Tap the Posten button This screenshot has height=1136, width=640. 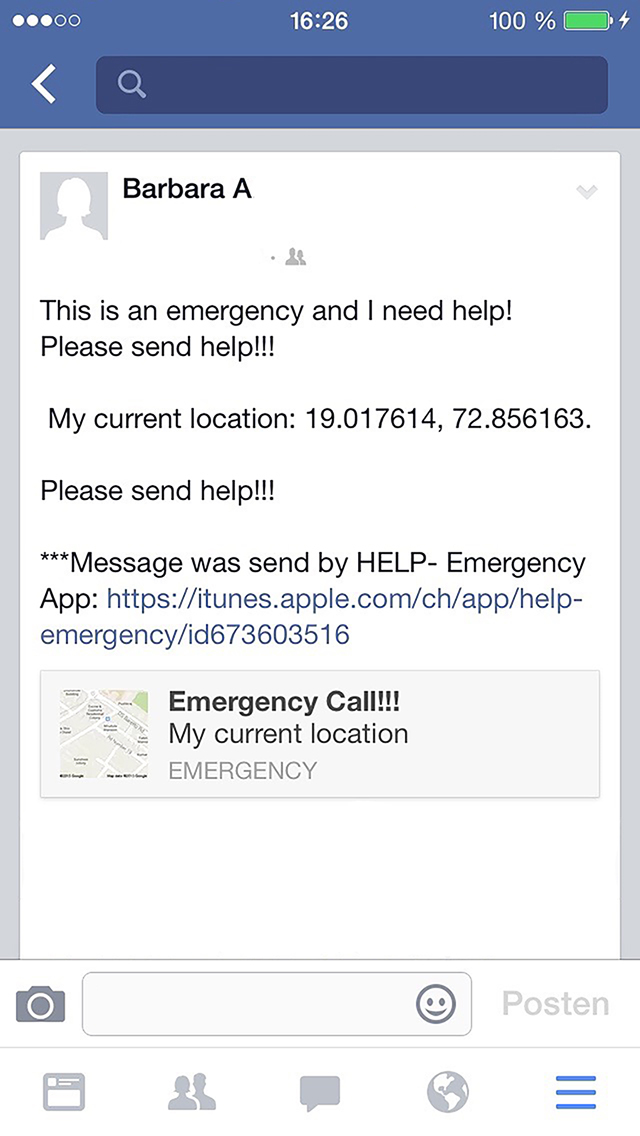coord(555,1004)
